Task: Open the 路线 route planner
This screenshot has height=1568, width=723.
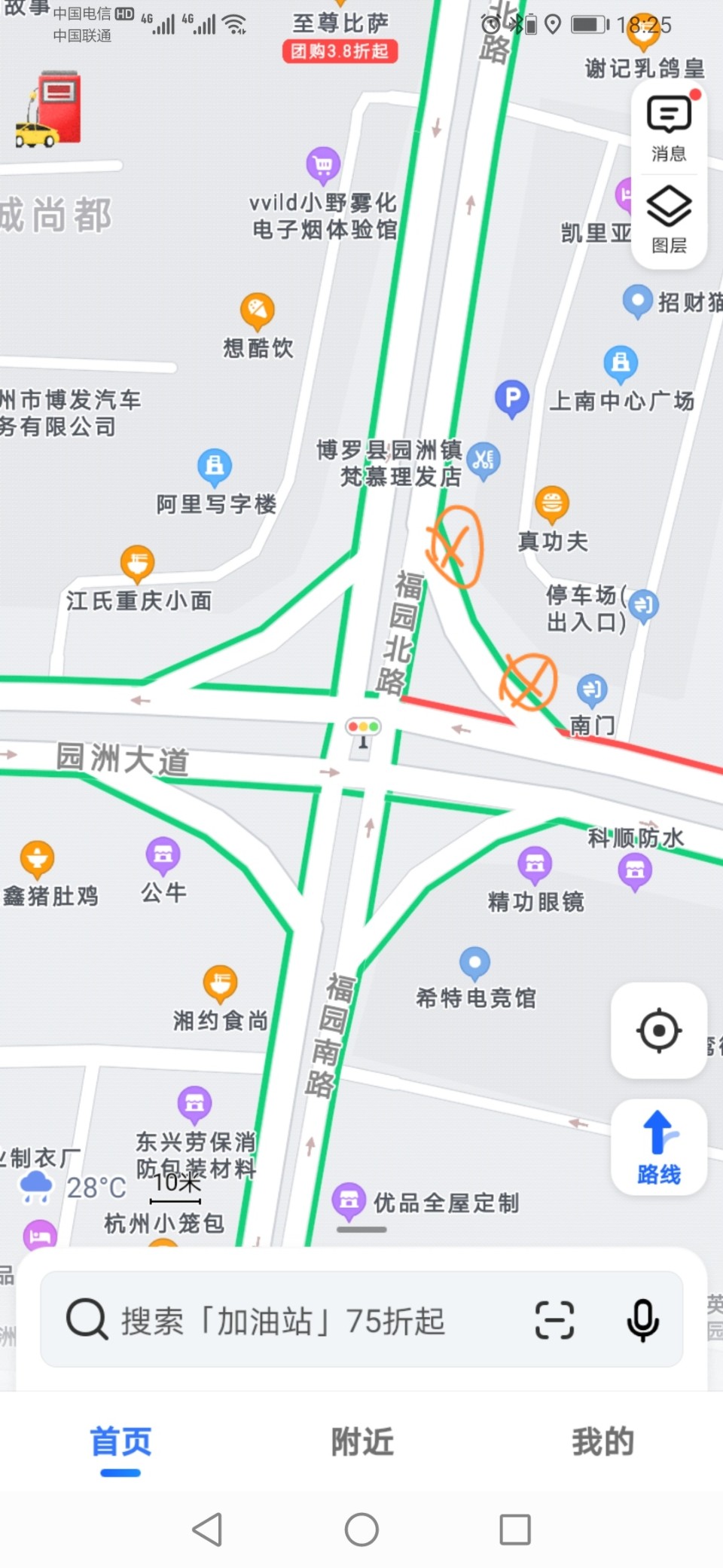Action: click(659, 1147)
